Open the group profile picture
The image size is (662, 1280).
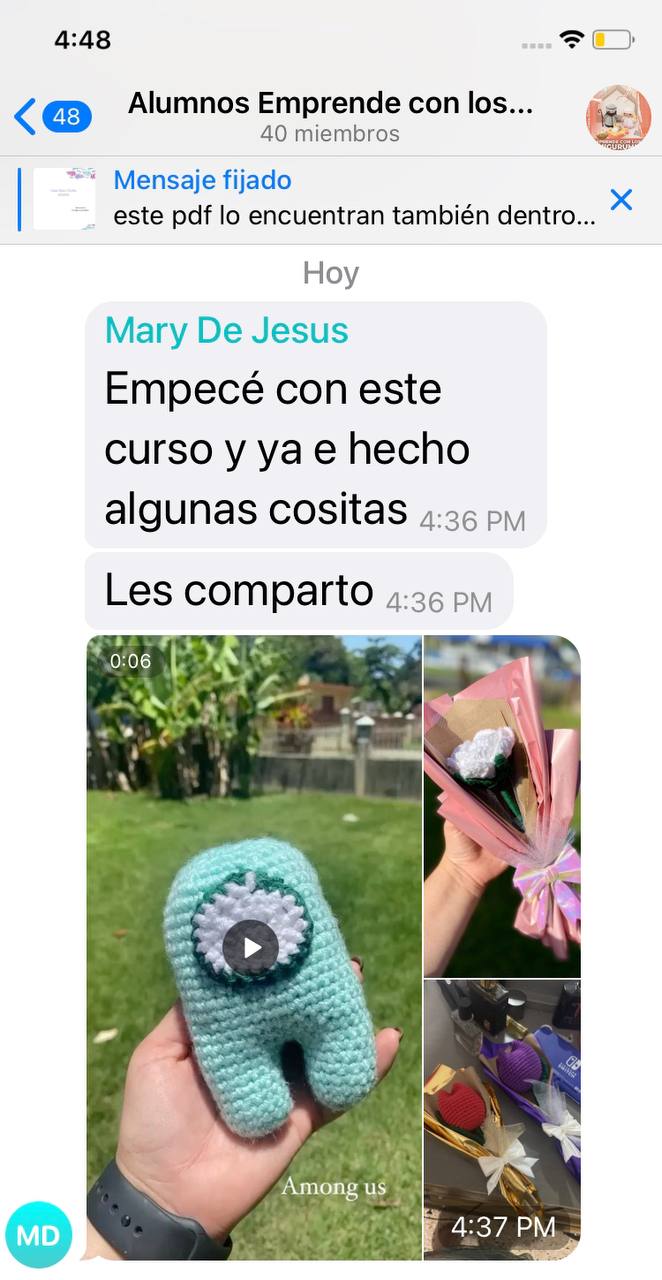coord(618,117)
